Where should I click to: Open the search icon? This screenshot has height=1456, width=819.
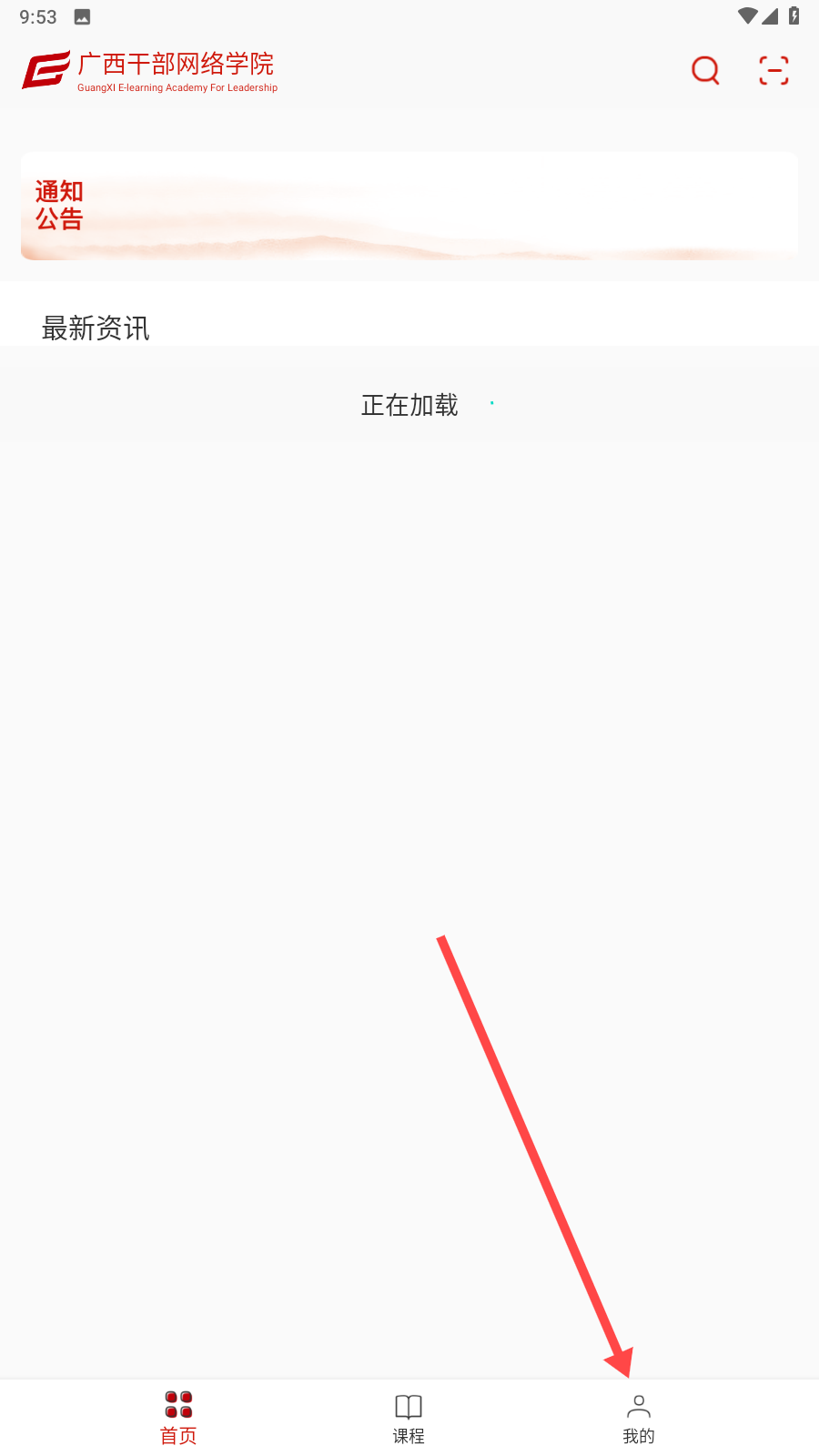[705, 70]
